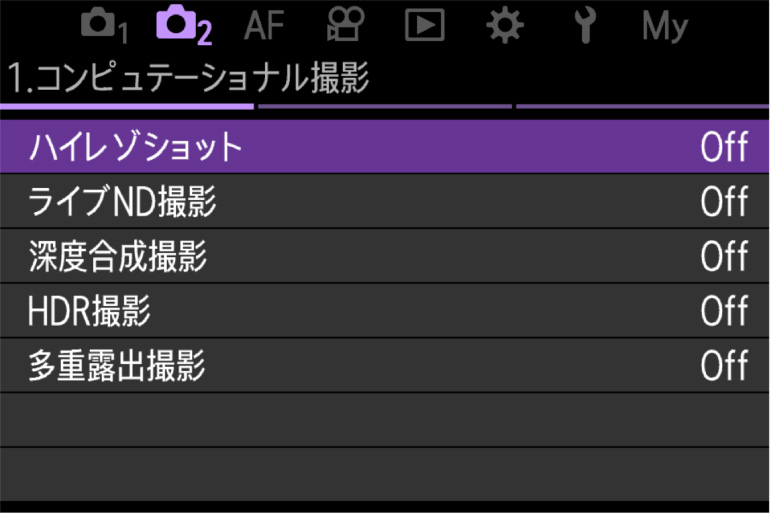770x513 pixels.
Task: Jump to the third page indicator segment
Action: (642, 105)
